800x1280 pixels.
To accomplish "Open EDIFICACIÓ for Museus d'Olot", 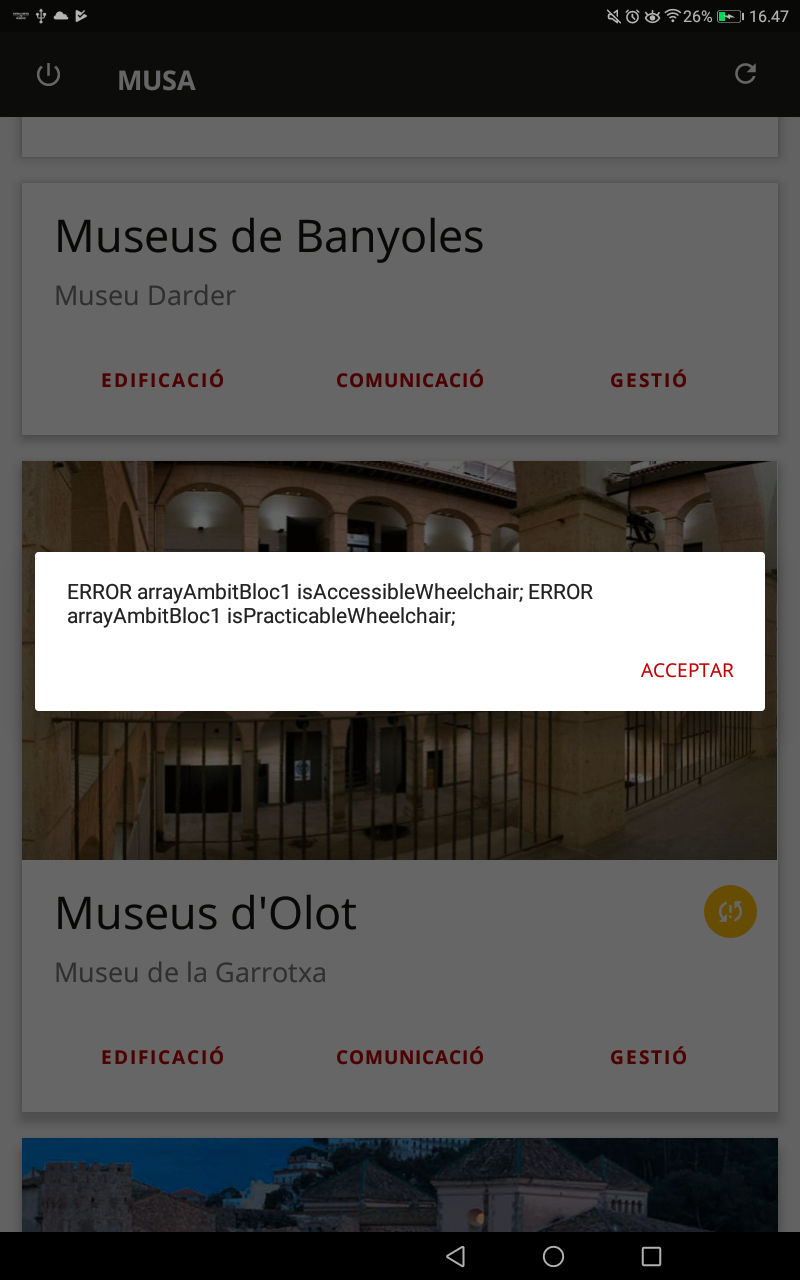I will (163, 1057).
